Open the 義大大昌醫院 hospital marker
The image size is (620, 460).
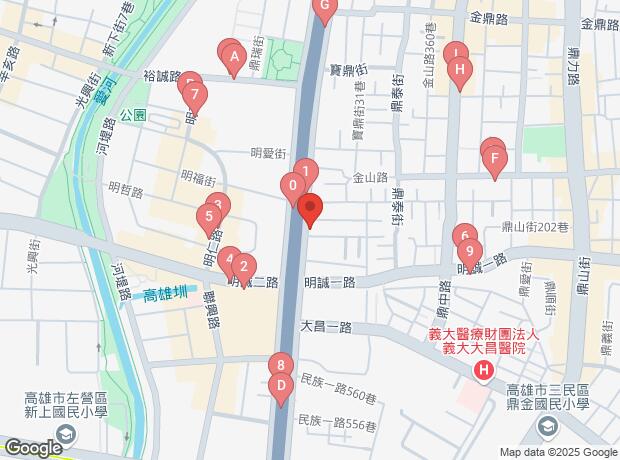pos(484,372)
